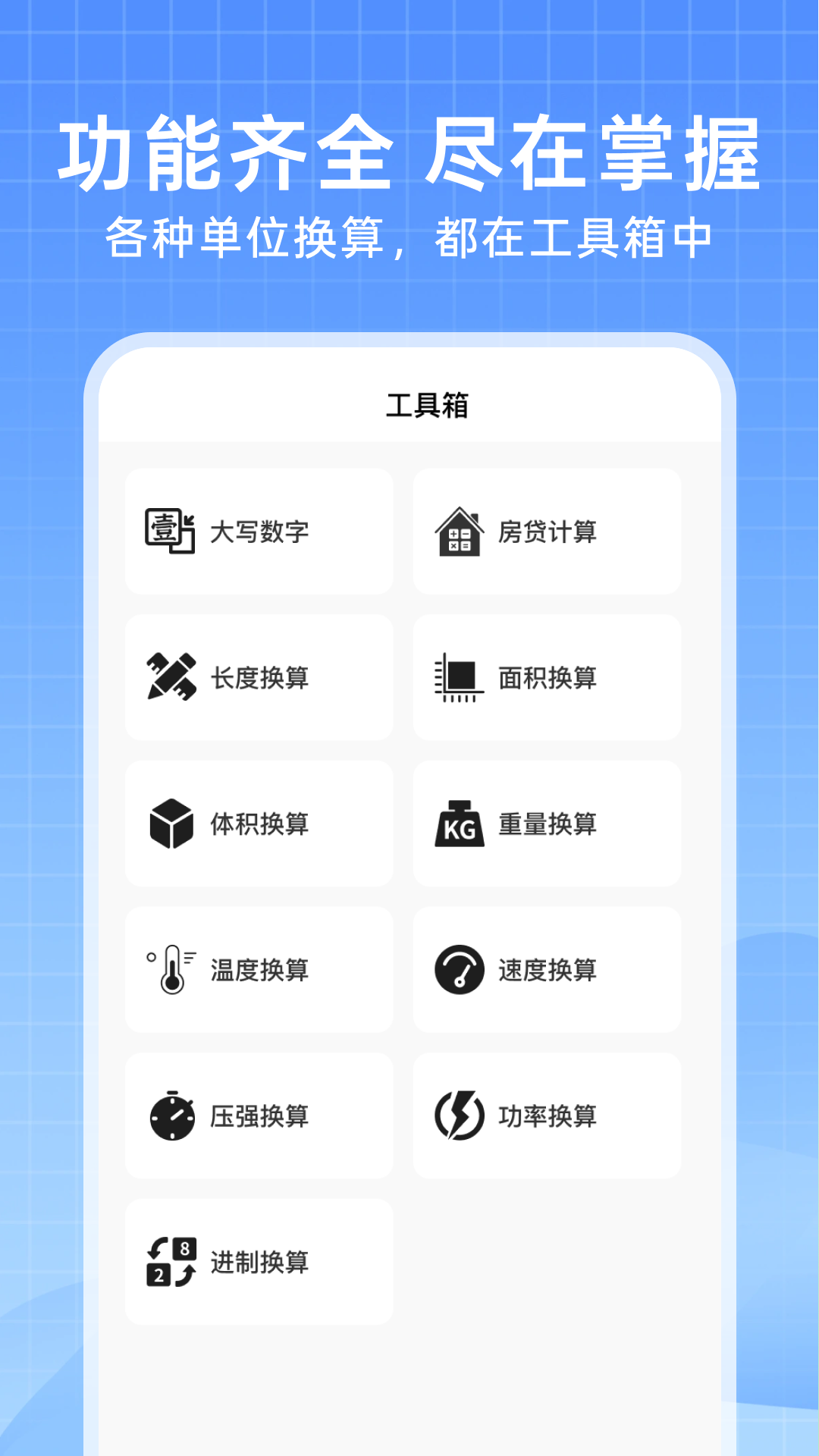
Task: Click the cube icon for 体积换算
Action: (170, 824)
